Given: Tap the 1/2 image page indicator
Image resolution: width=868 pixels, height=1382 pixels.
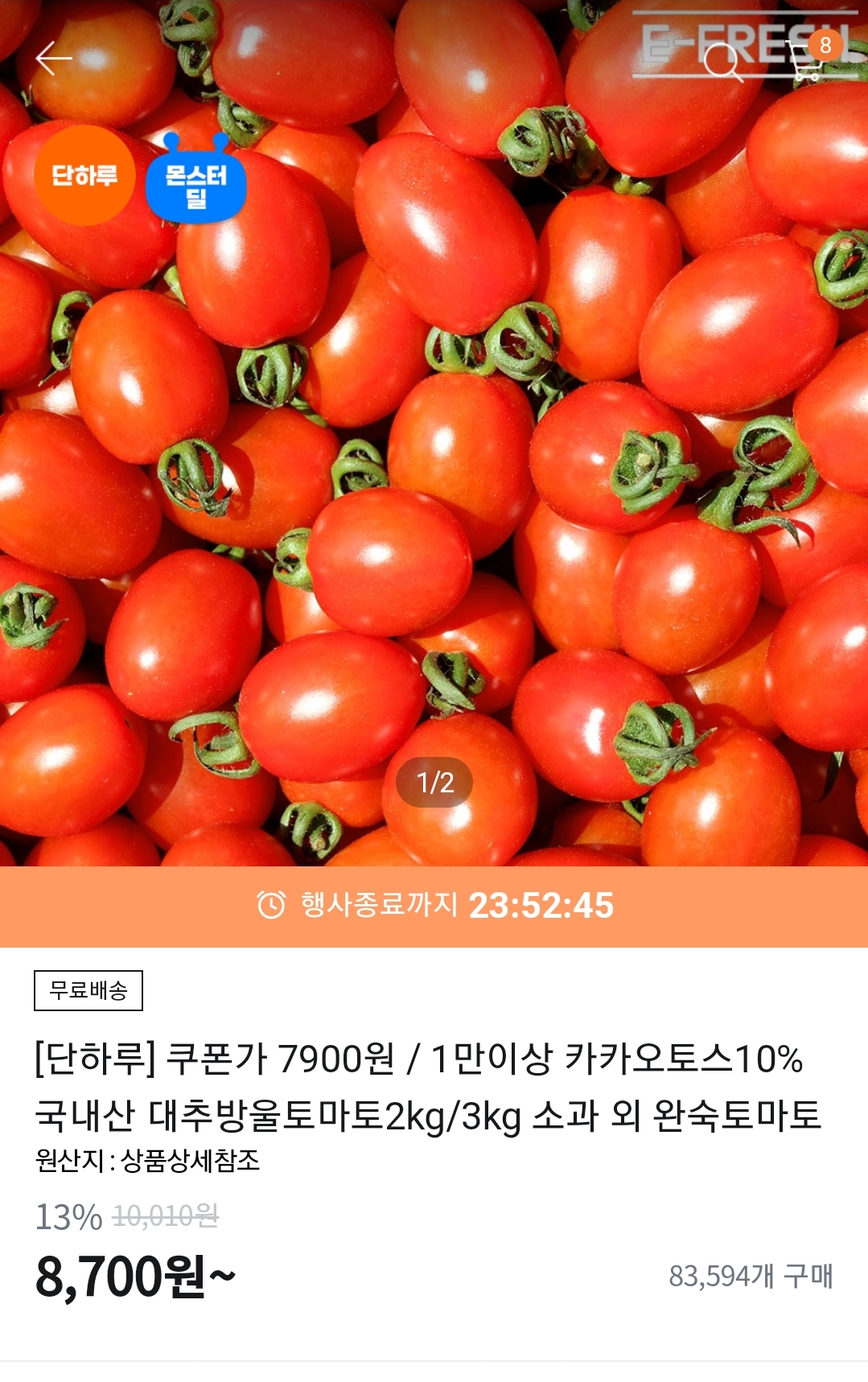Looking at the screenshot, I should (434, 779).
